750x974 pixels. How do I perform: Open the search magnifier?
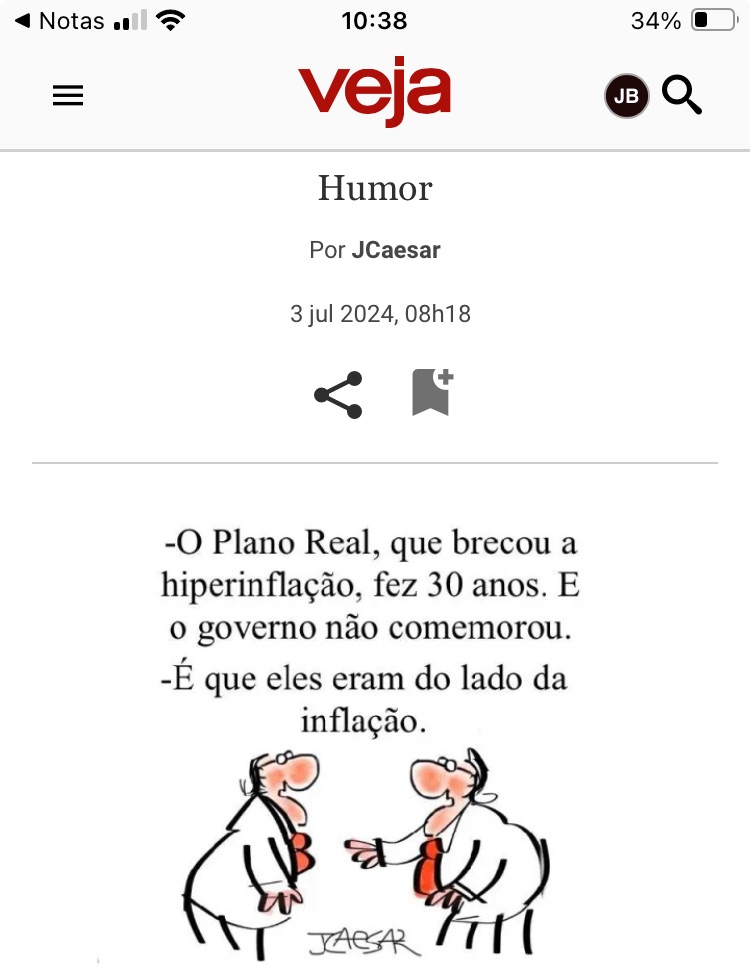[682, 95]
